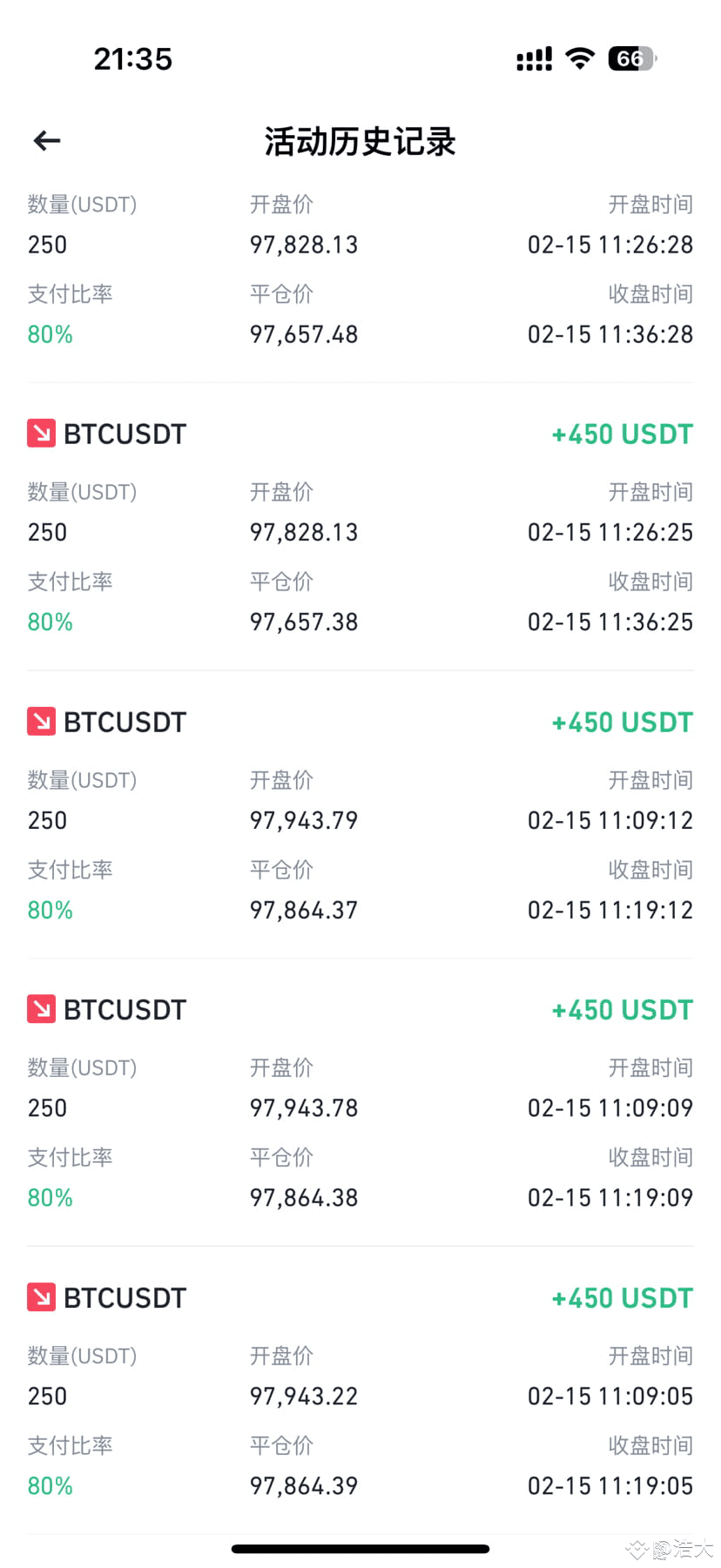Select the BTCUSDT label on the second trade card
The height and width of the screenshot is (1568, 721).
[124, 722]
